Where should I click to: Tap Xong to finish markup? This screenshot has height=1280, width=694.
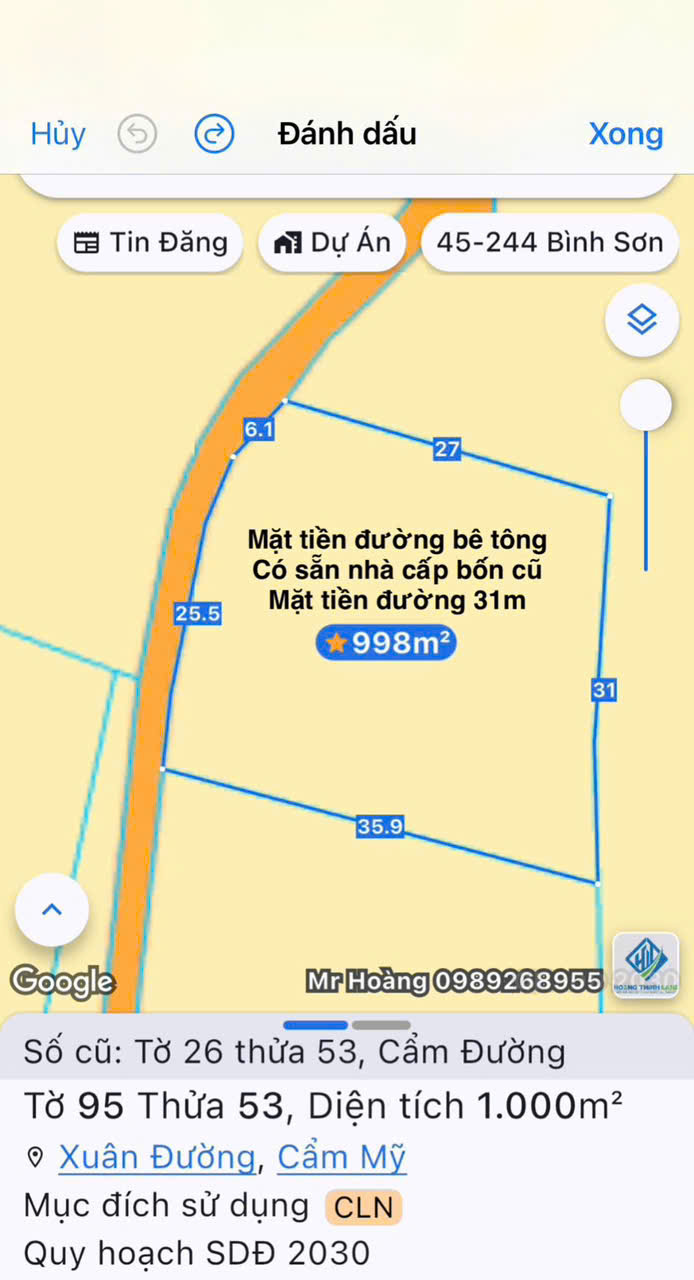pyautogui.click(x=625, y=134)
